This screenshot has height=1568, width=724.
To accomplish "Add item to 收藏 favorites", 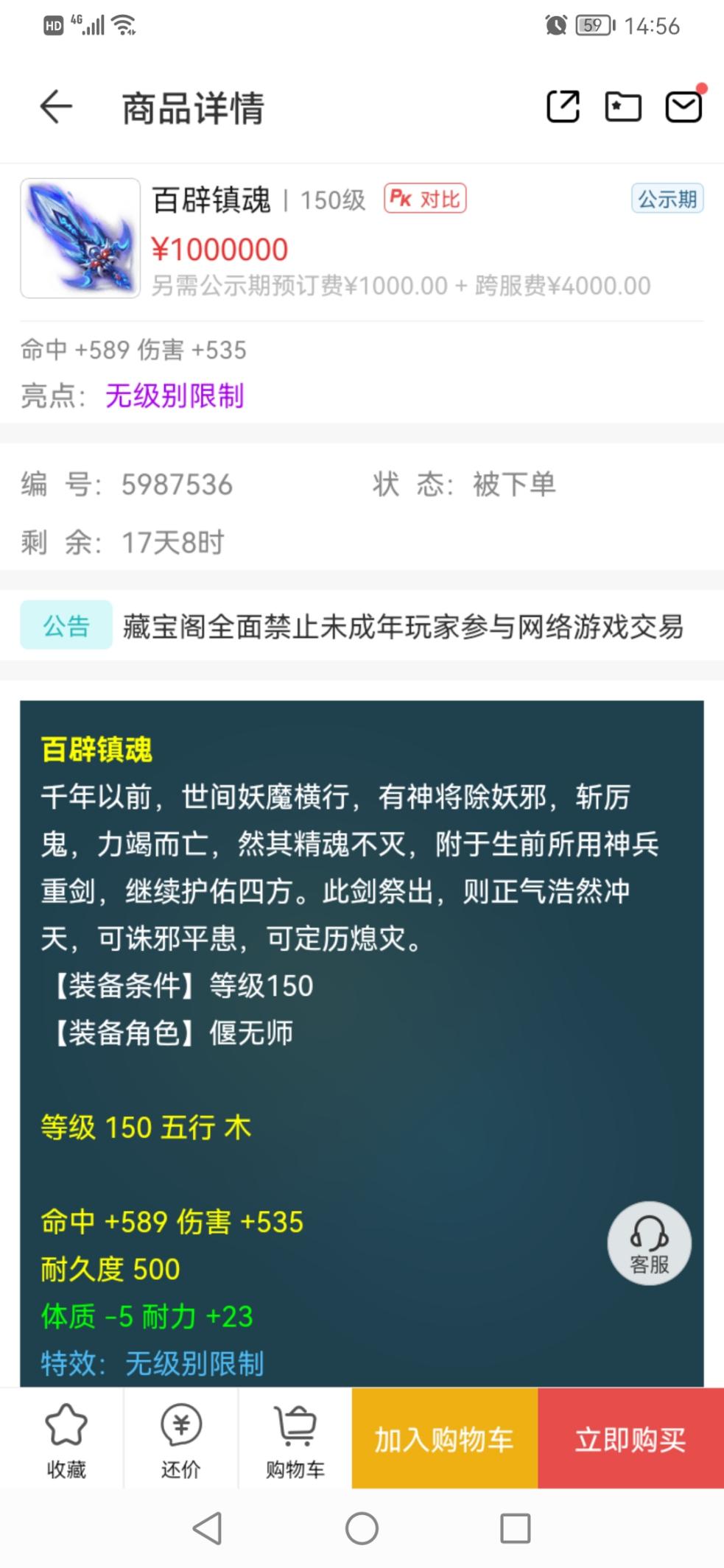I will pyautogui.click(x=66, y=1440).
